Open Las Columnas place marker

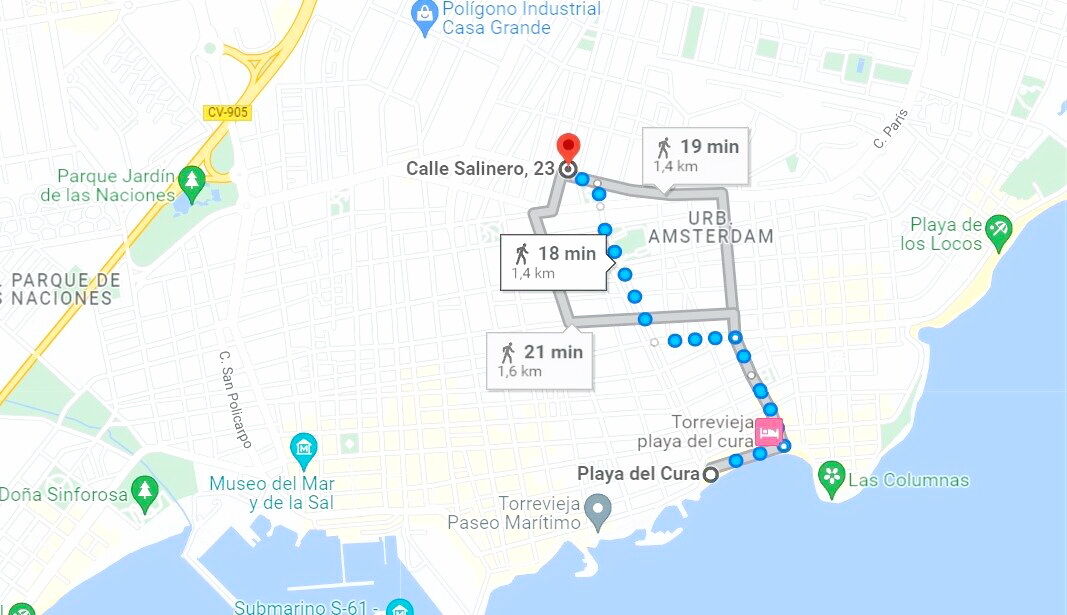[x=831, y=478]
